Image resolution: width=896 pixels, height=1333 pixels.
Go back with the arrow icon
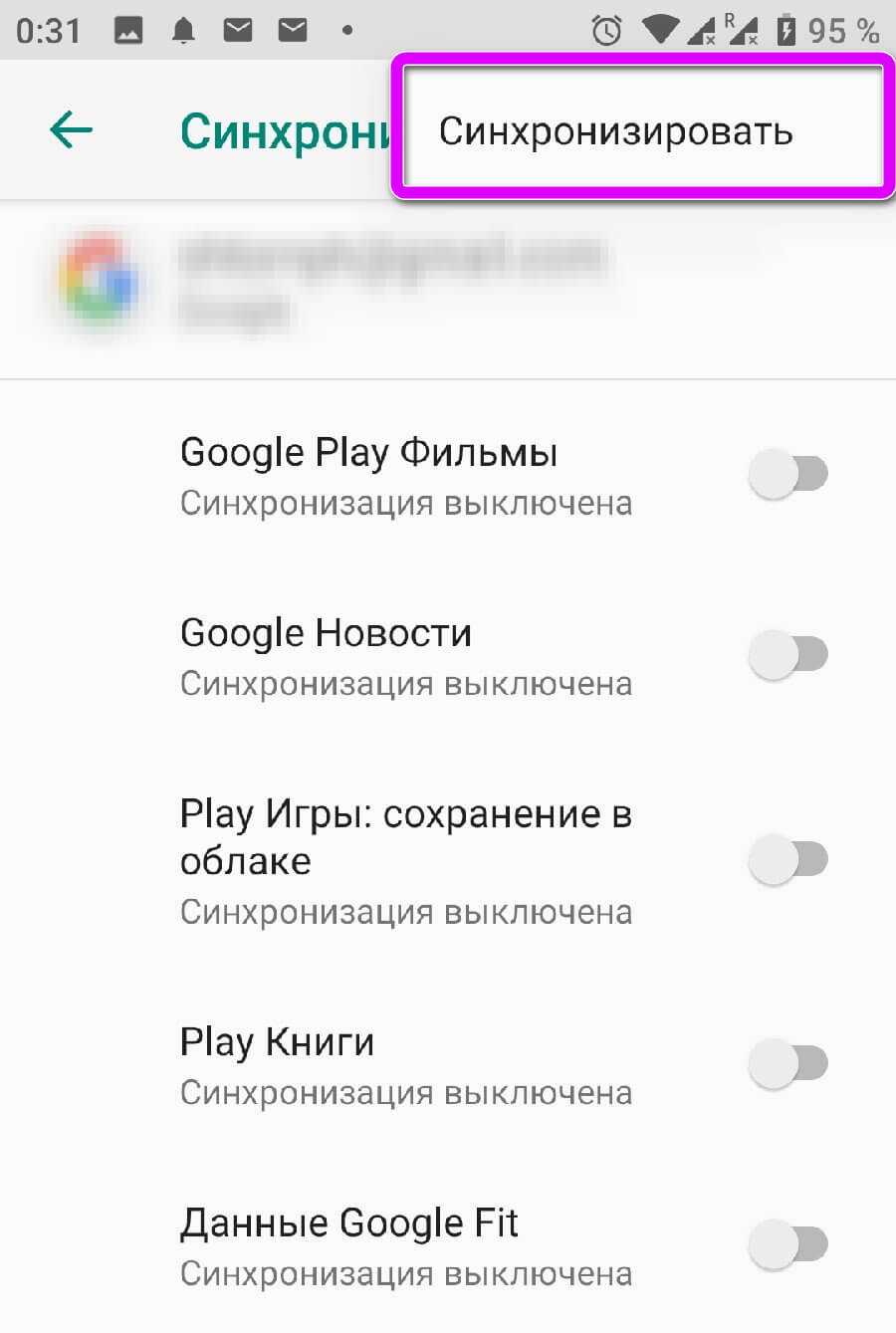coord(71,130)
